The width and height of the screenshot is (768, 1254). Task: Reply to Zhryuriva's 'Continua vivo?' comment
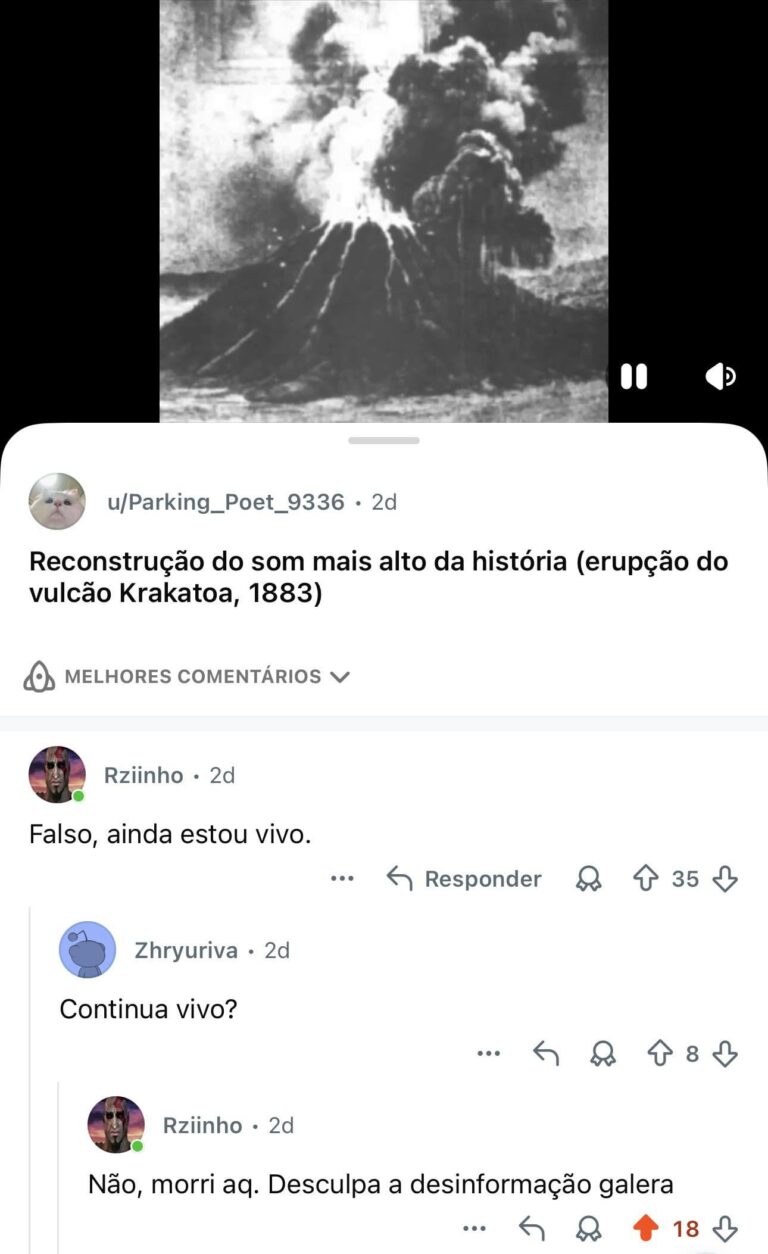pyautogui.click(x=545, y=1054)
